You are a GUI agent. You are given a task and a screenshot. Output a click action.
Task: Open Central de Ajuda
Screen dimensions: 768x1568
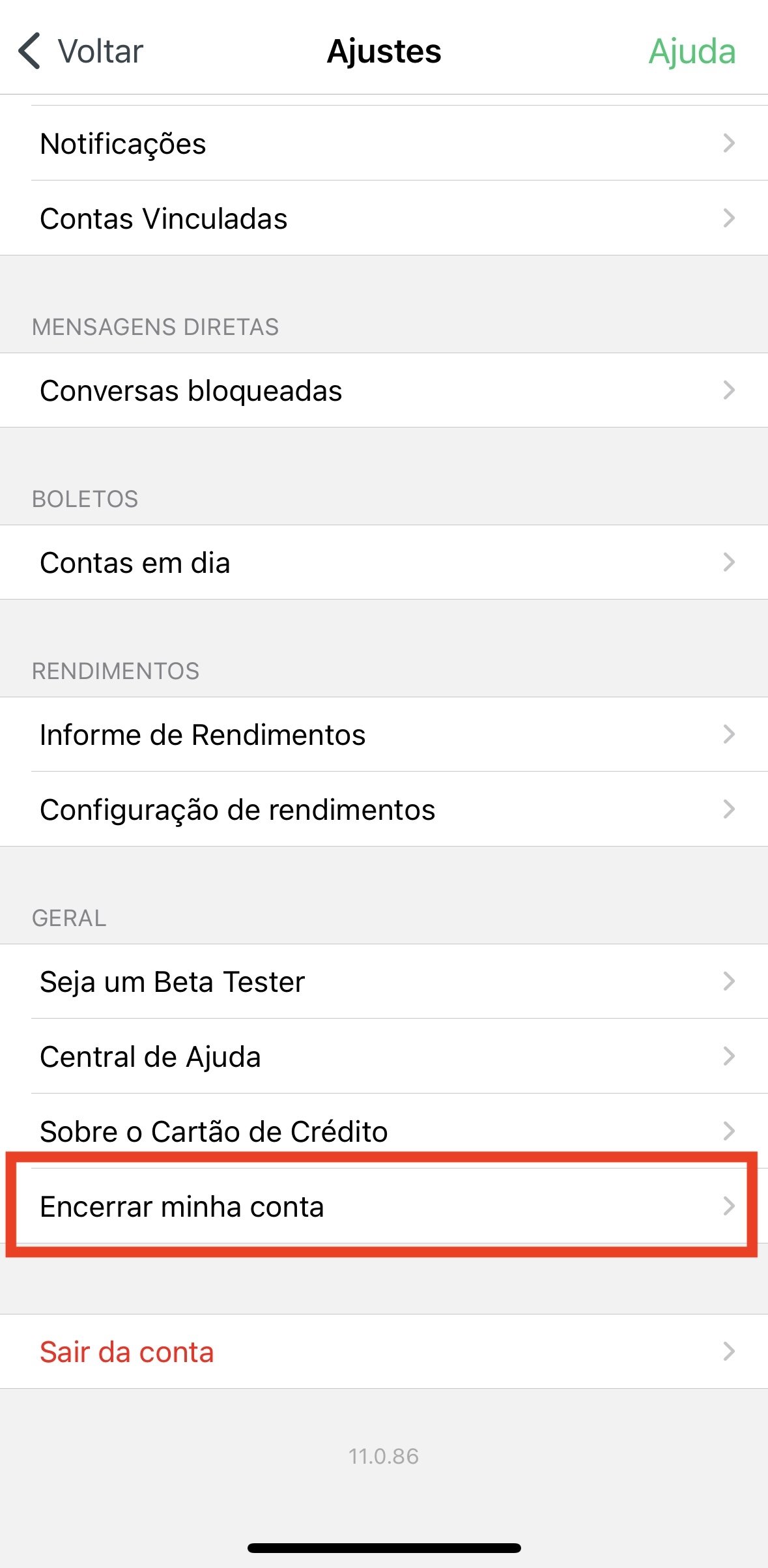point(384,1056)
